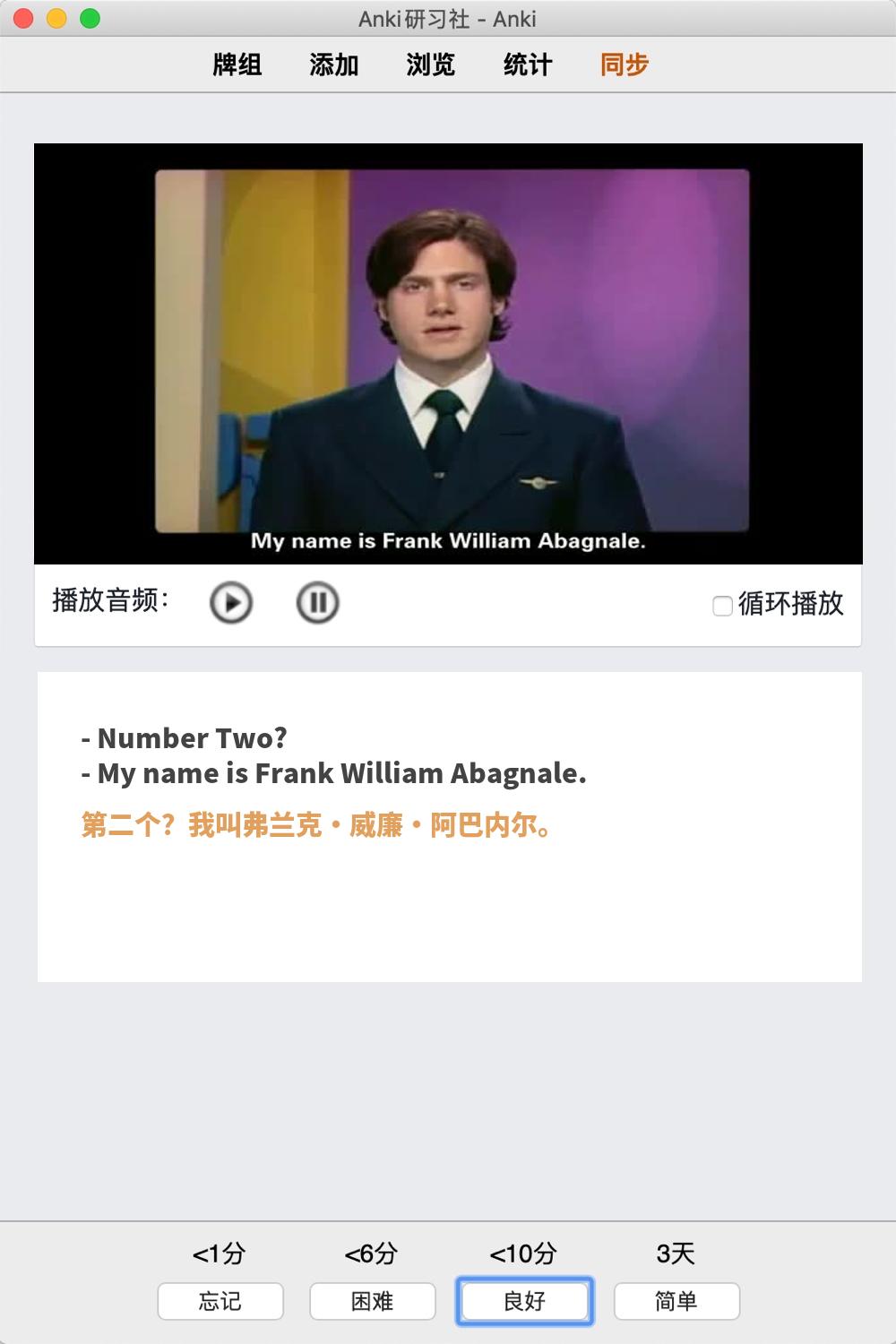Open the 统计 statistics
Screen dimensions: 896x1344
coord(528,65)
